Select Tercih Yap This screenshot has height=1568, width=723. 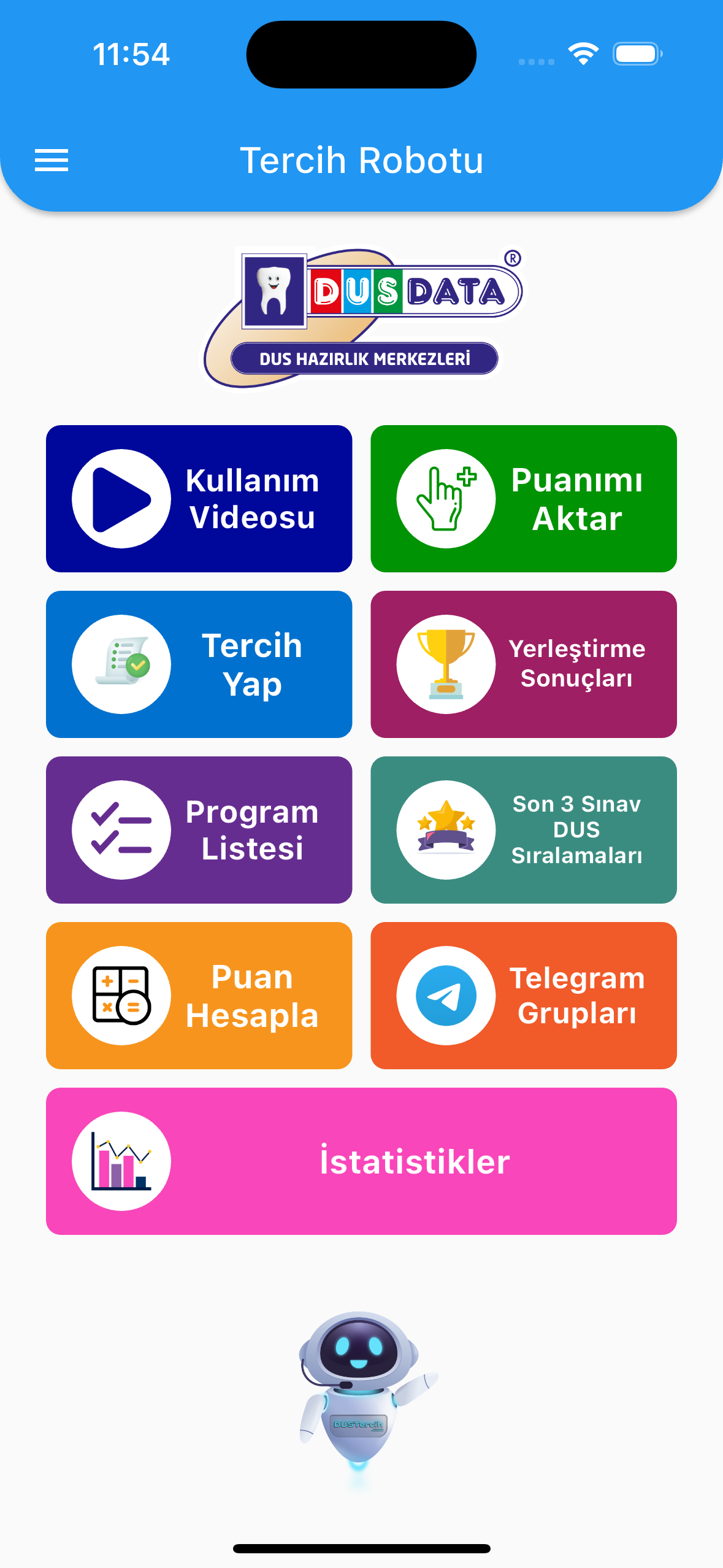(199, 664)
